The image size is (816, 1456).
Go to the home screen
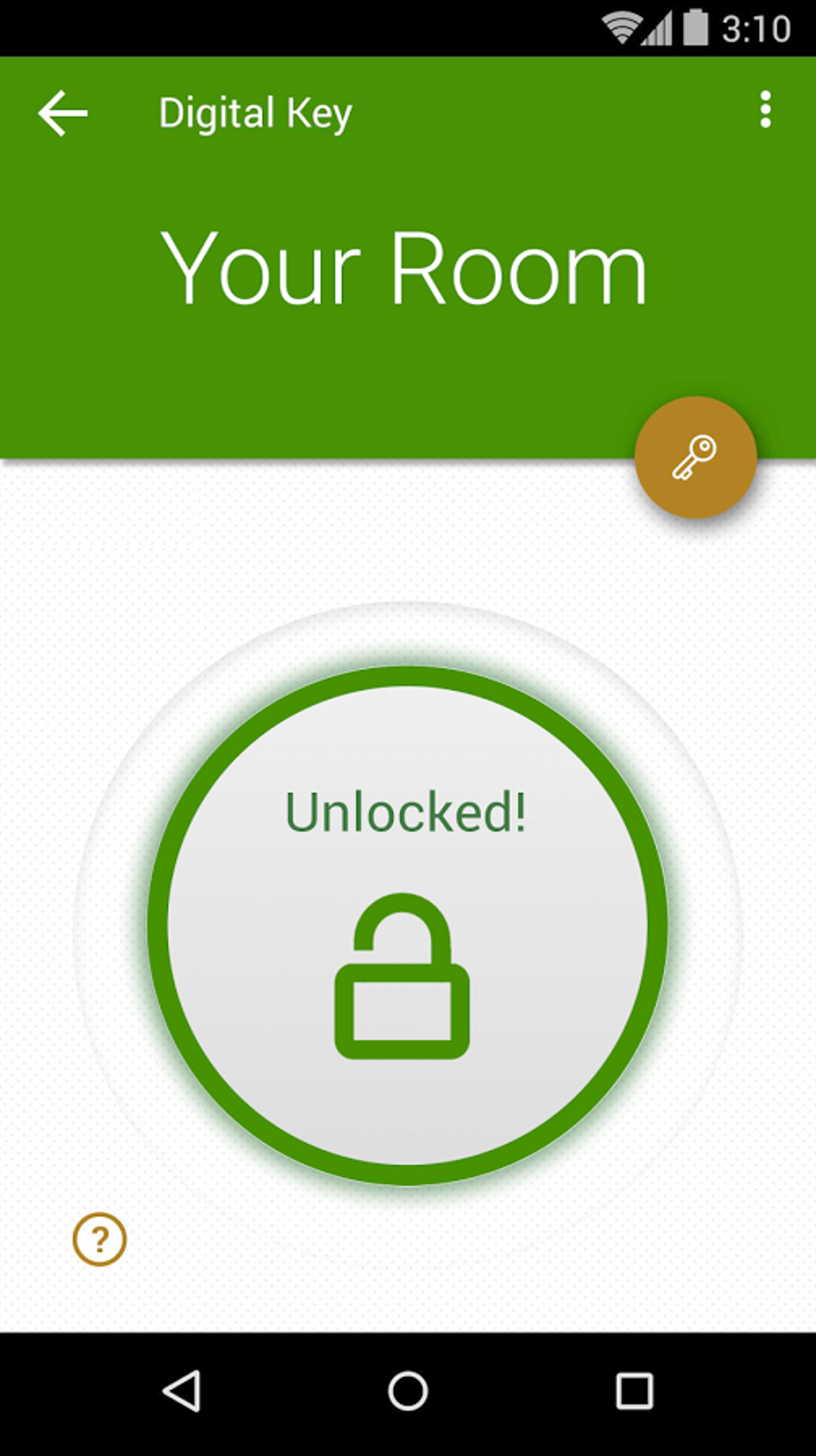pos(408,1391)
